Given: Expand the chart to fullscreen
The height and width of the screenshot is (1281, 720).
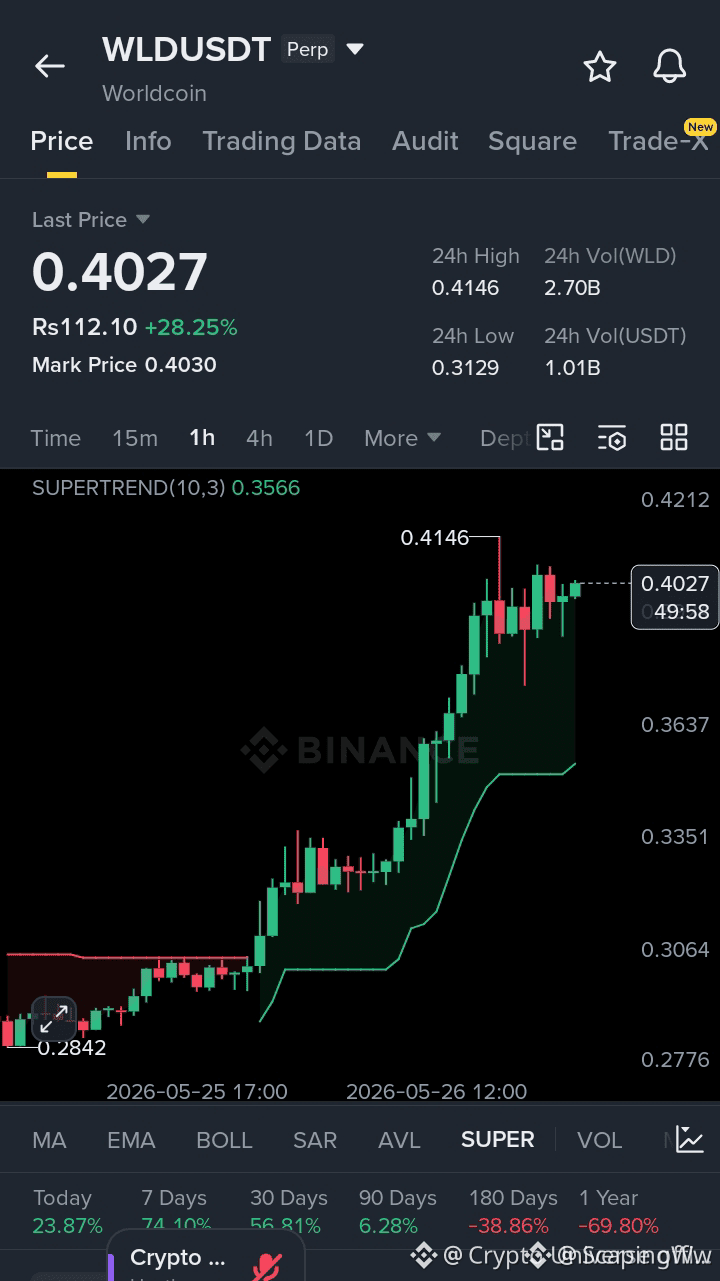Looking at the screenshot, I should (x=54, y=1019).
